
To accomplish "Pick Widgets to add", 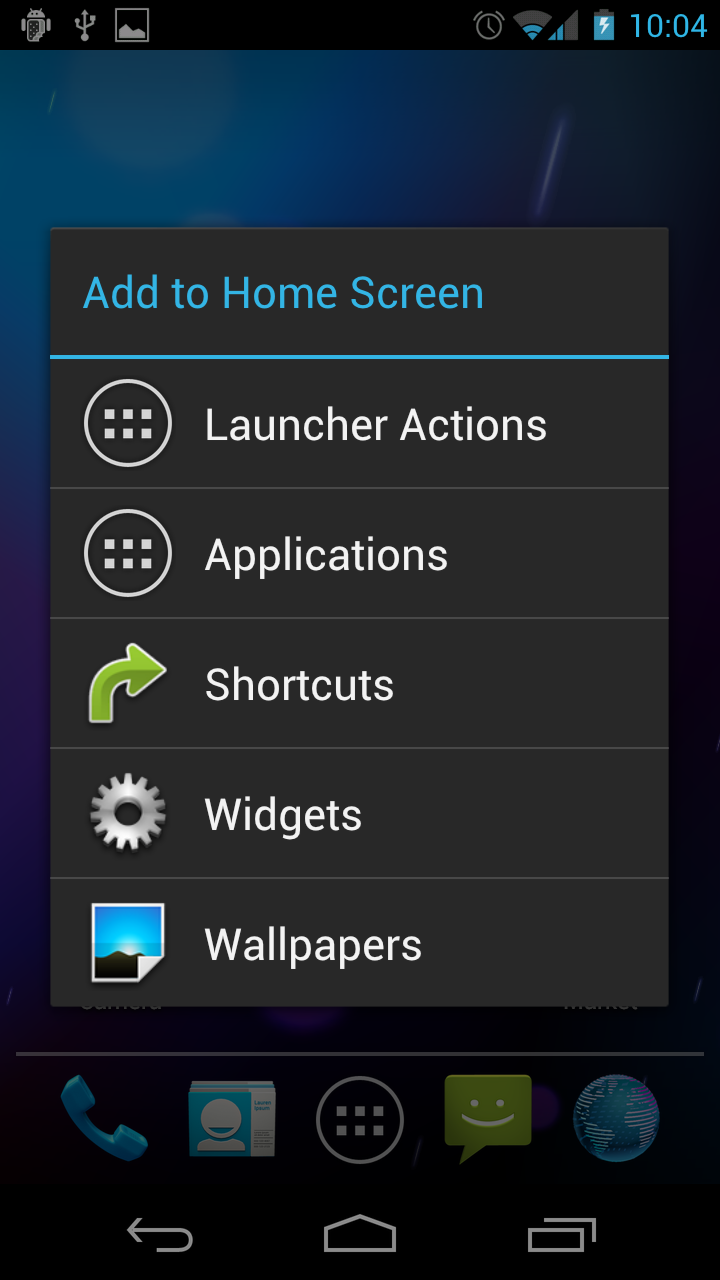I will 360,814.
